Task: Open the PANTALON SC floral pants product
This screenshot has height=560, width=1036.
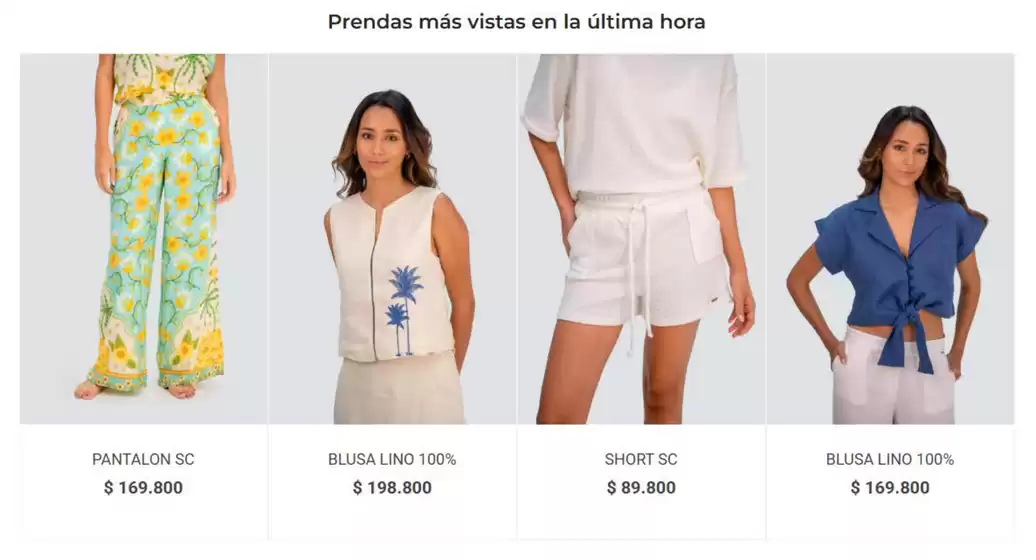Action: point(144,240)
